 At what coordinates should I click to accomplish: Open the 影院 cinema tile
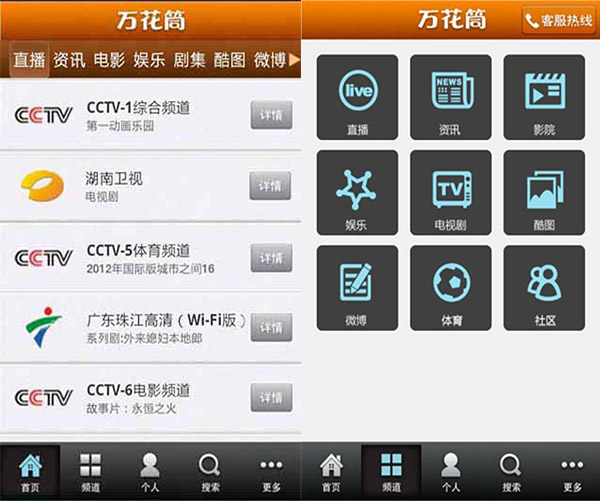(x=544, y=97)
